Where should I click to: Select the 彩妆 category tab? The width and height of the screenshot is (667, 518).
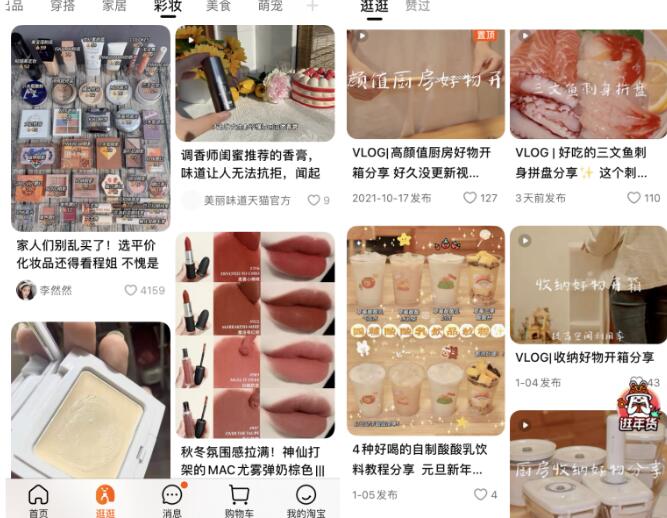(x=168, y=6)
